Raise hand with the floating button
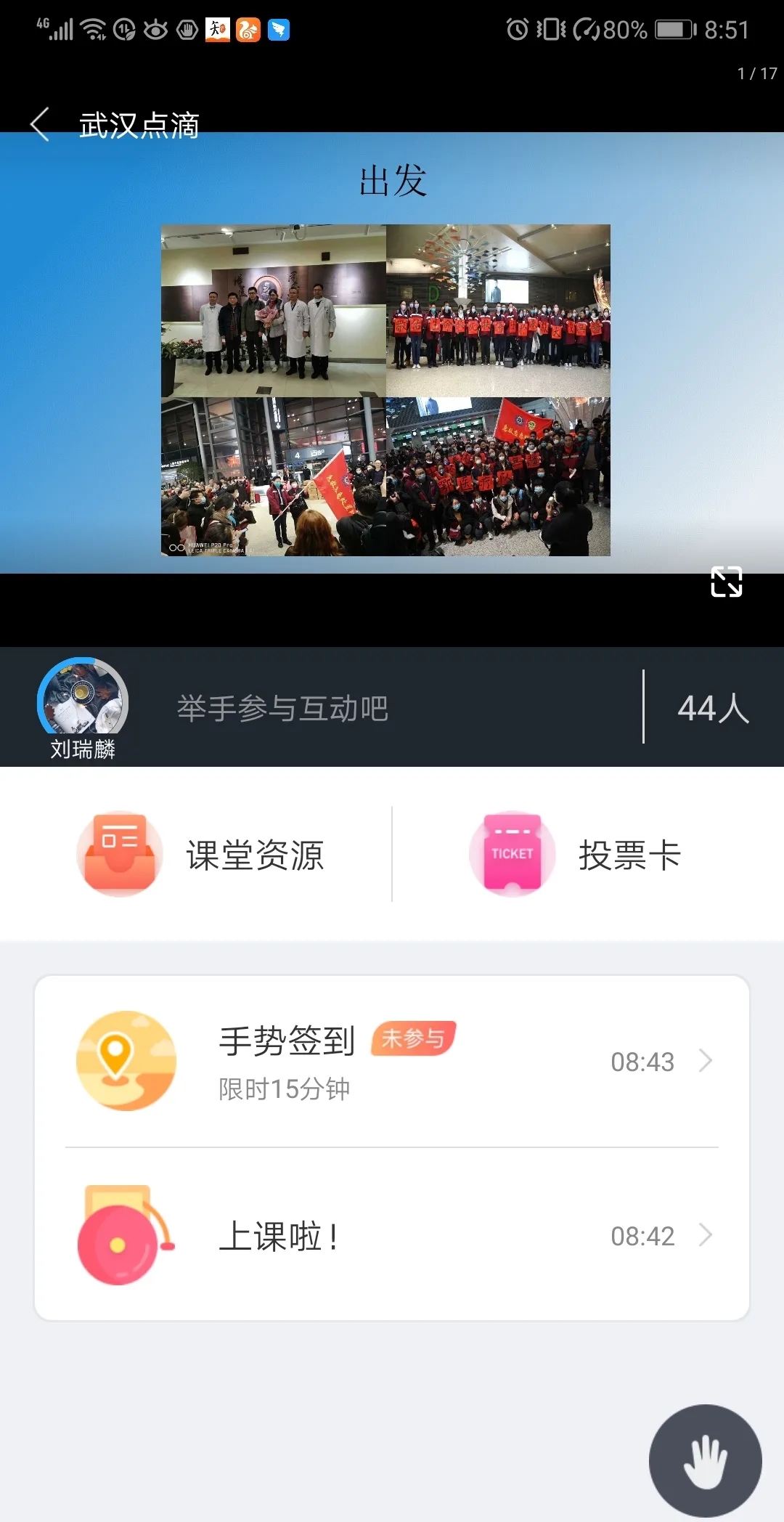This screenshot has width=784, height=1522. (705, 1460)
